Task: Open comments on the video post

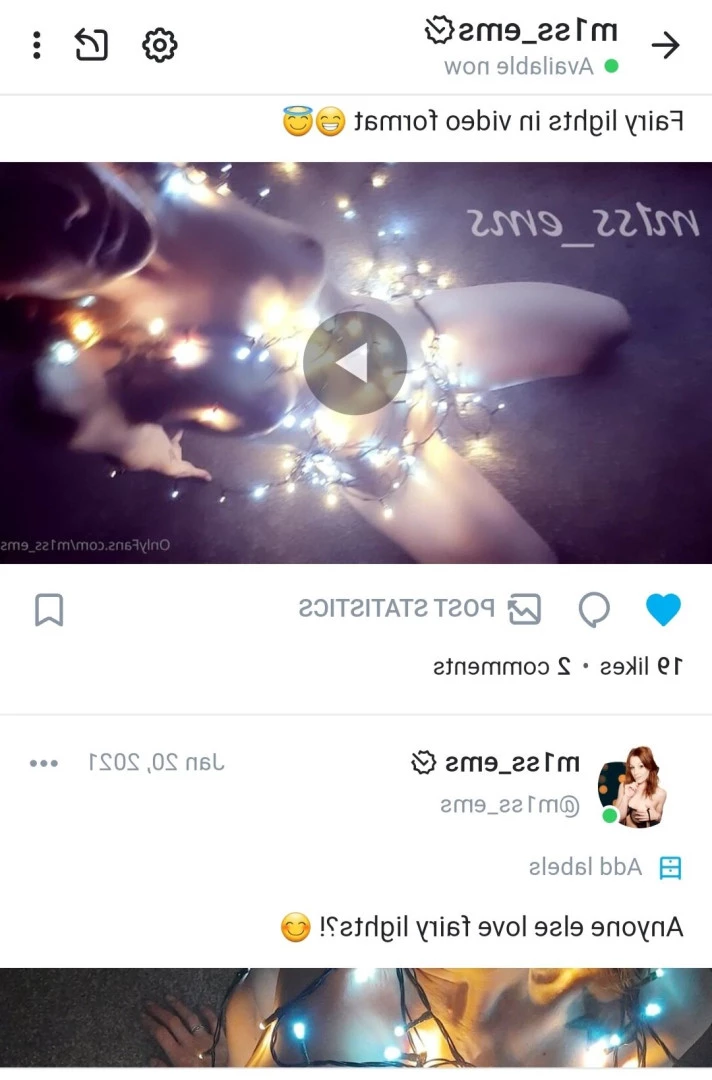Action: 594,609
